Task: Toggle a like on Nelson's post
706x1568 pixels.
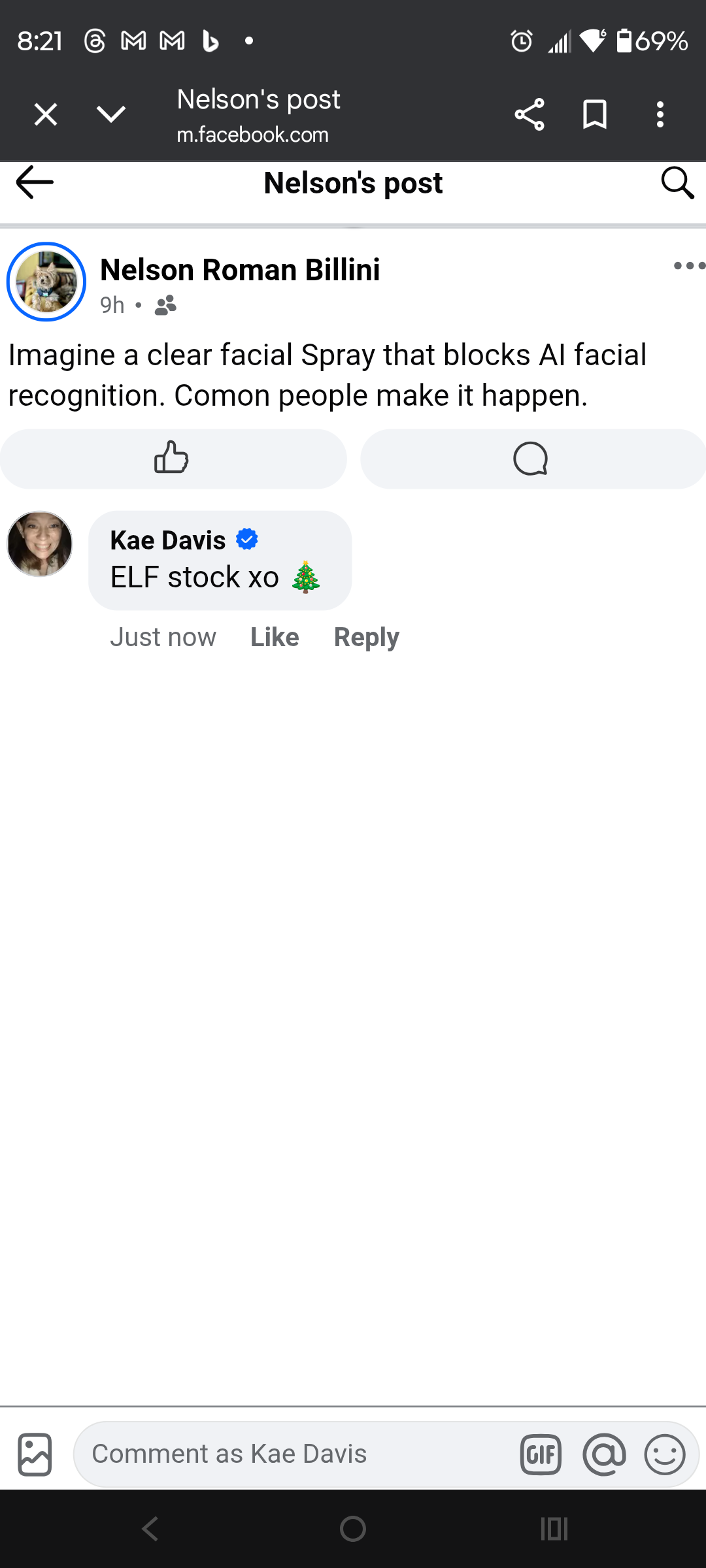Action: 172,459
